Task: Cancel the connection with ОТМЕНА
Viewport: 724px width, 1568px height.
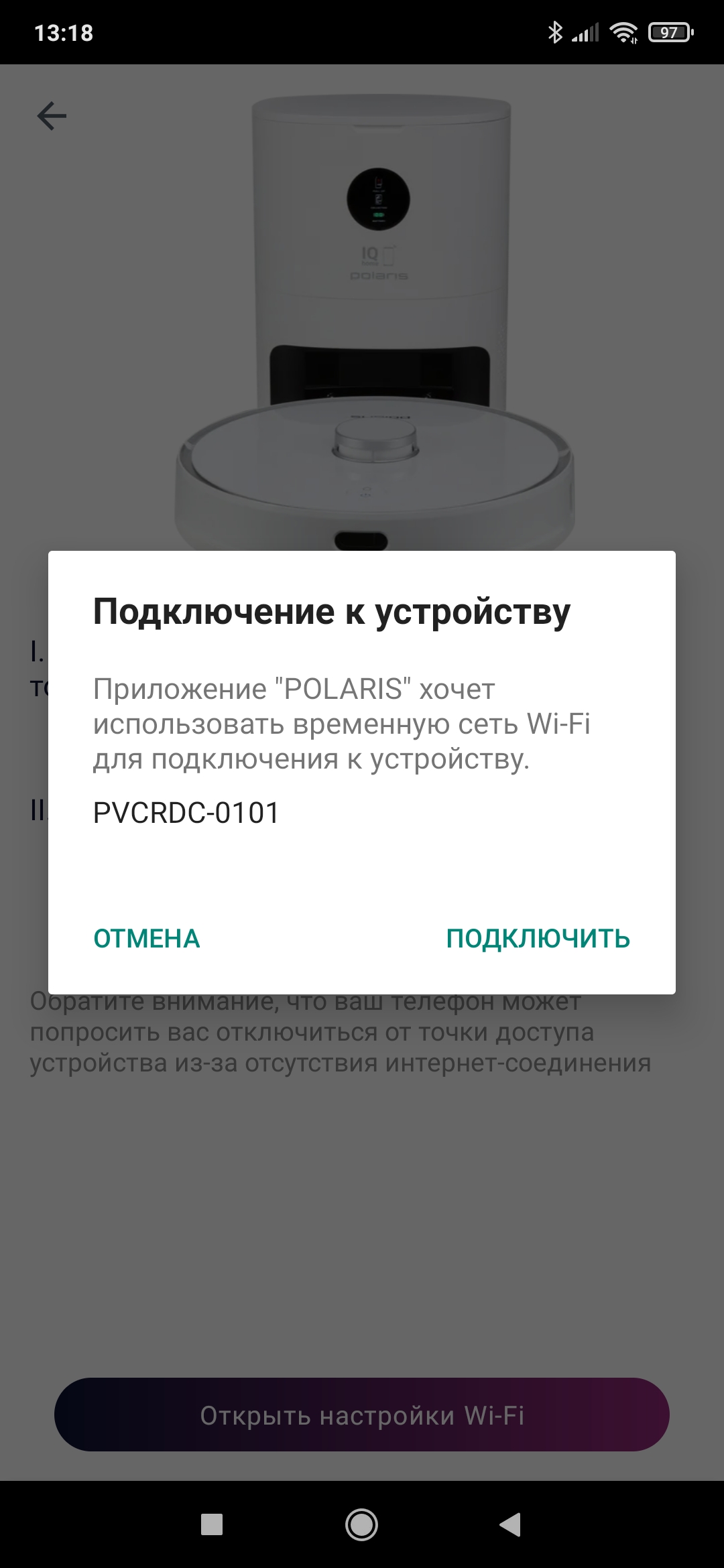Action: coord(147,938)
